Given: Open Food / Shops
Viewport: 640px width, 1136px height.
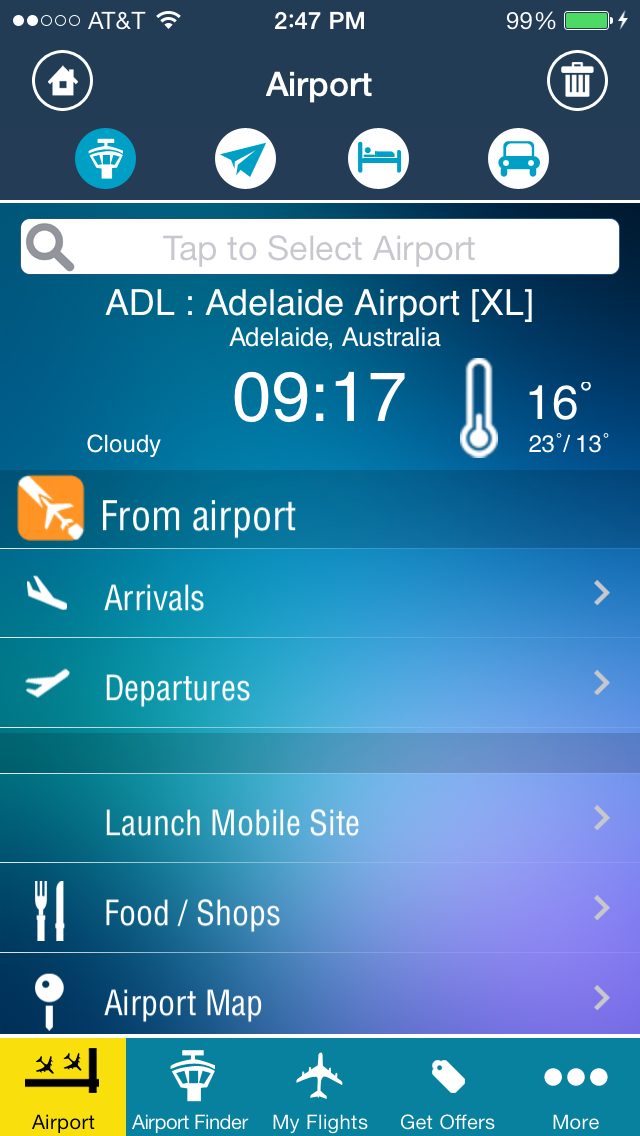Looking at the screenshot, I should click(320, 908).
